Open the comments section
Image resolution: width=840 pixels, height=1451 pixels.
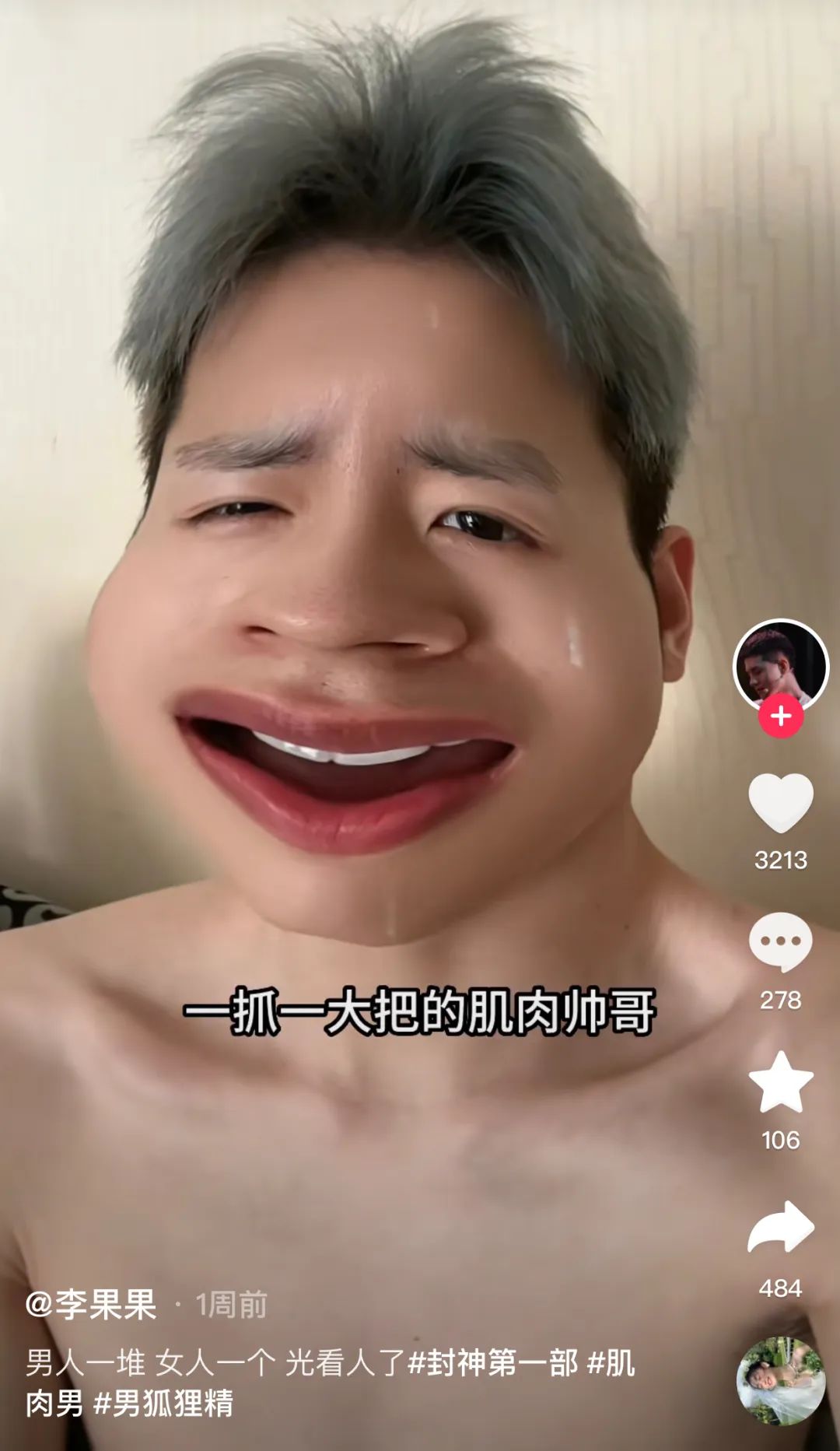click(781, 942)
